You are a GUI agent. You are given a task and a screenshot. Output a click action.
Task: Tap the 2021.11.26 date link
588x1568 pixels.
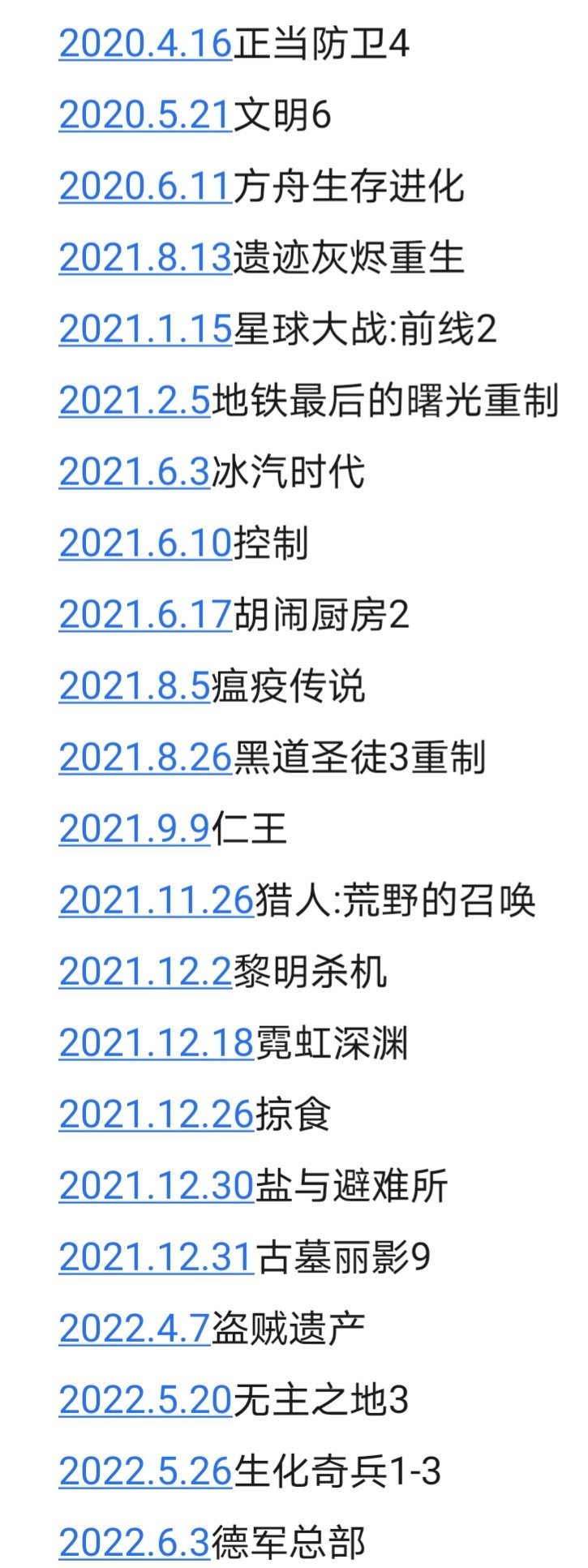pyautogui.click(x=156, y=900)
